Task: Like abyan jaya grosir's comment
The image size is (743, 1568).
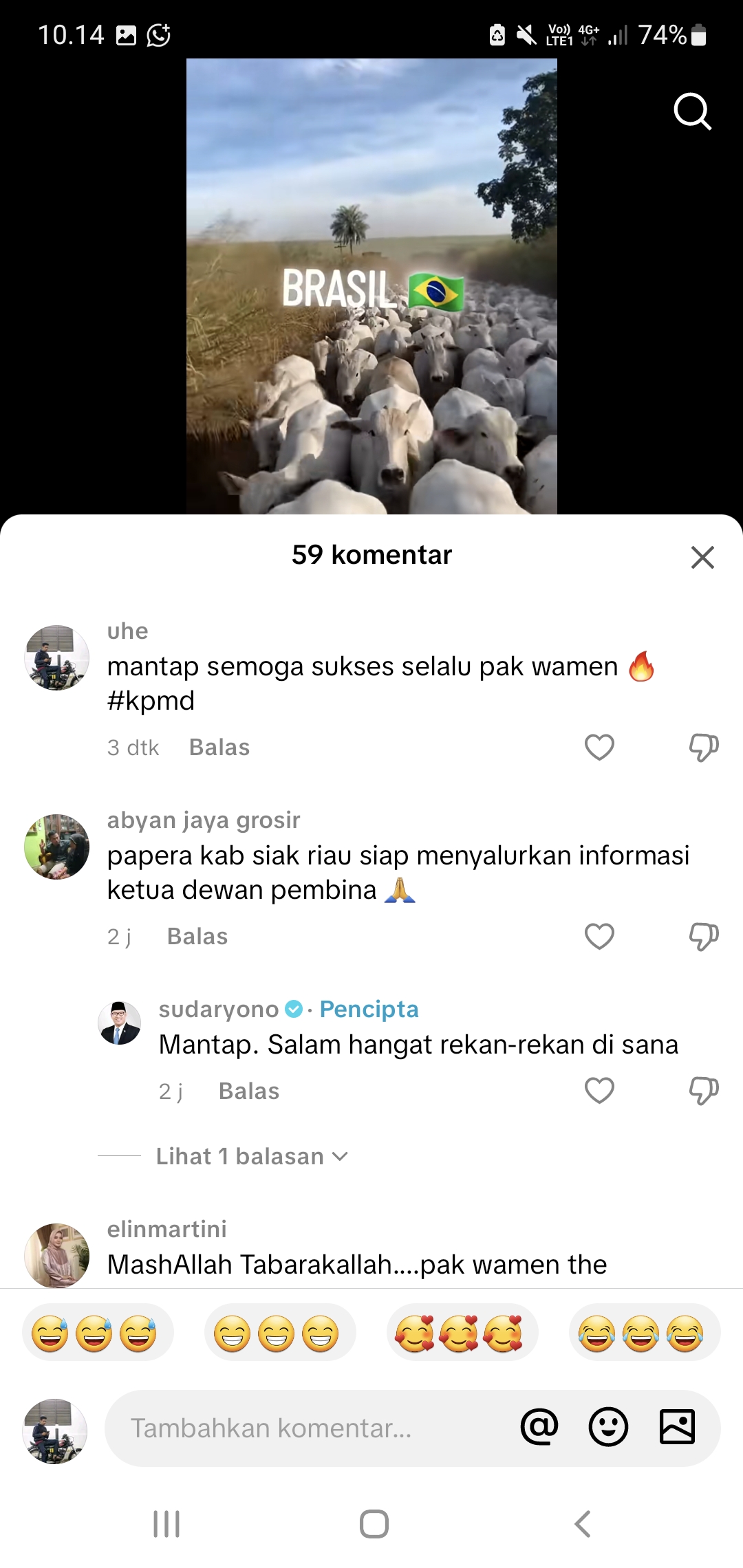Action: coord(599,937)
